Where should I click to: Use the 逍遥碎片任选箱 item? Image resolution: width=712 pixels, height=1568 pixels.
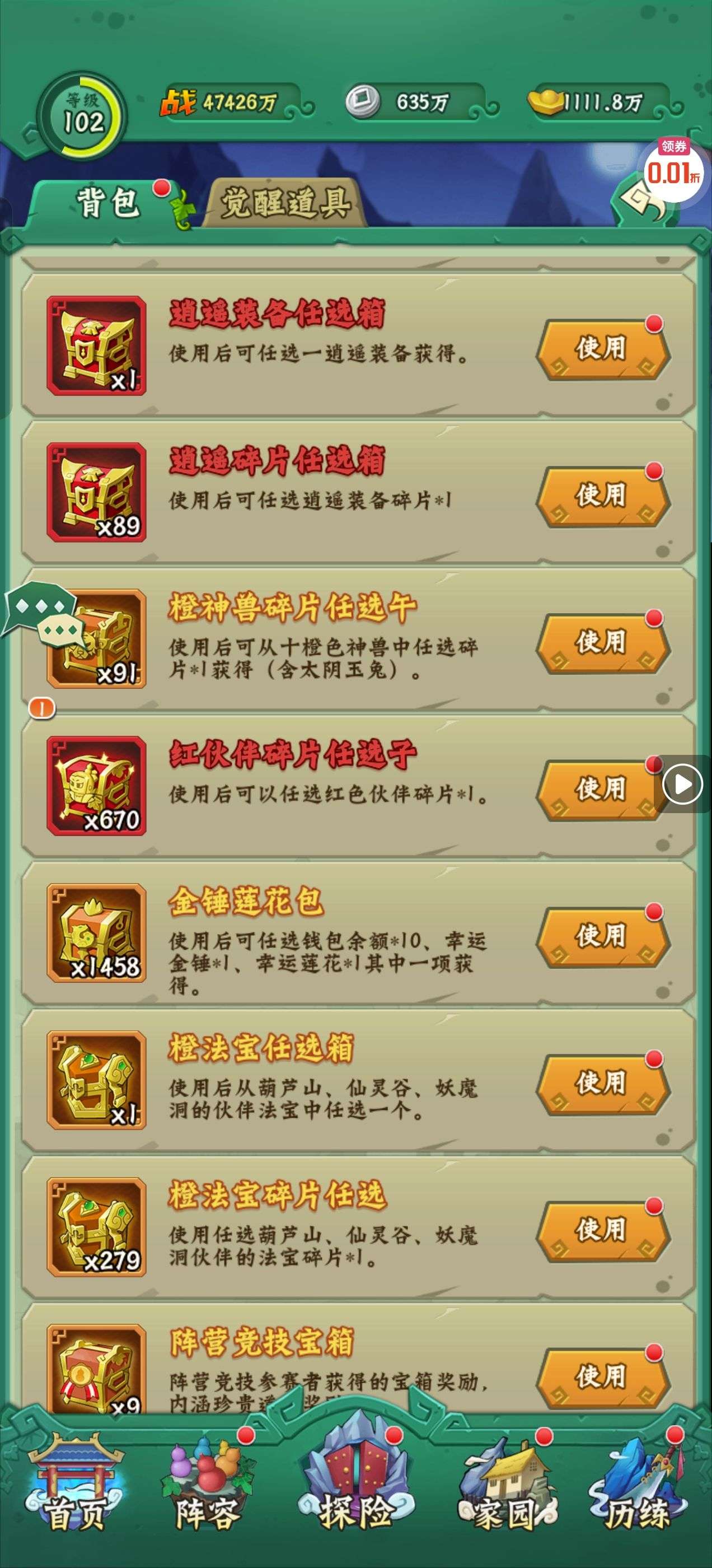[x=602, y=496]
